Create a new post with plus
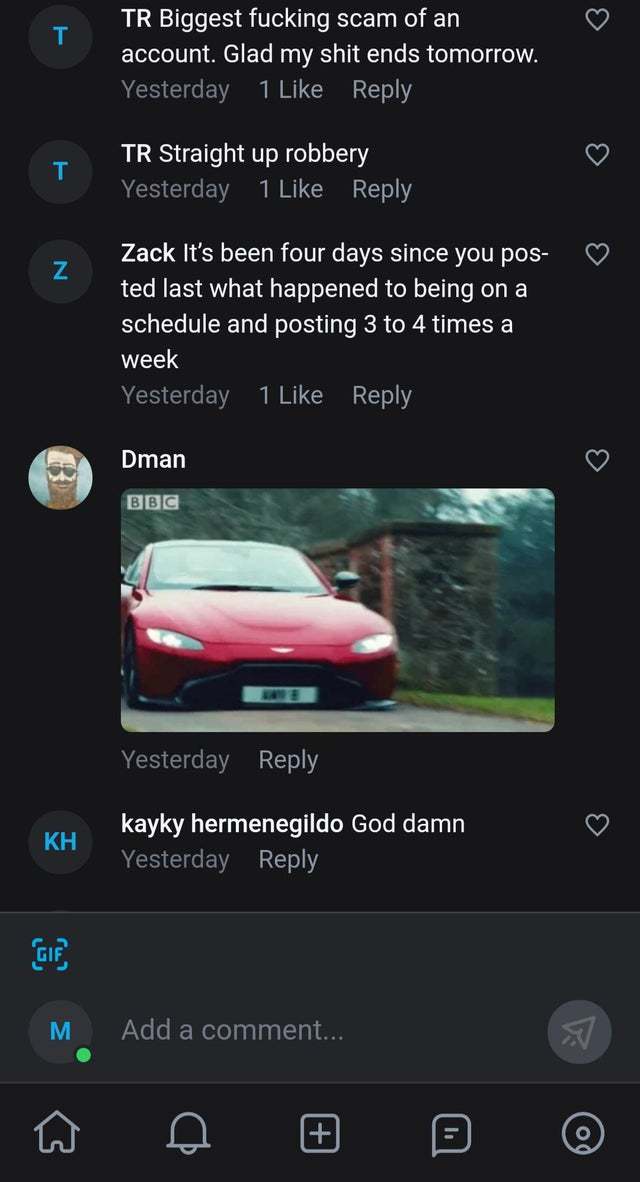 (x=319, y=1134)
